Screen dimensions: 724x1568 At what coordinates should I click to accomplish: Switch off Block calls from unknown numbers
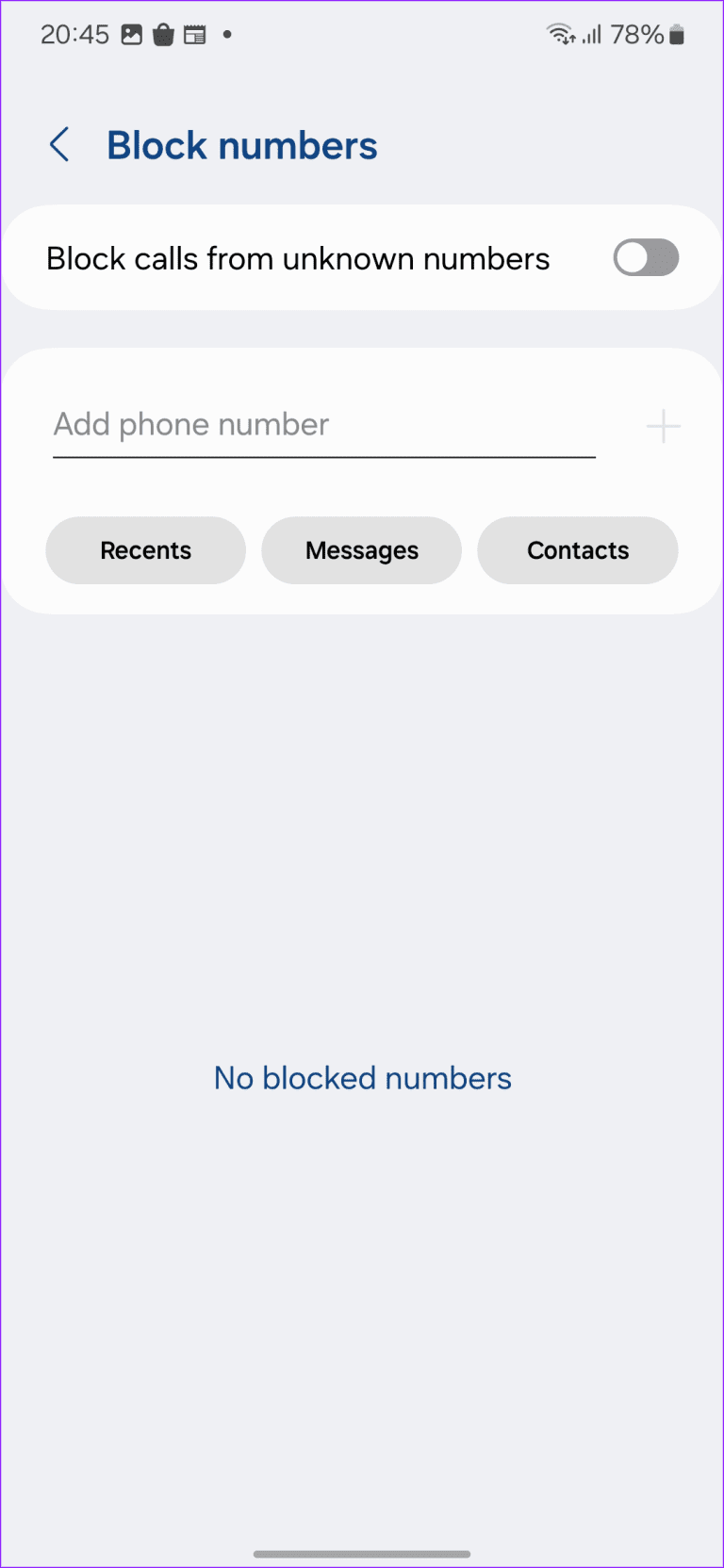(646, 257)
